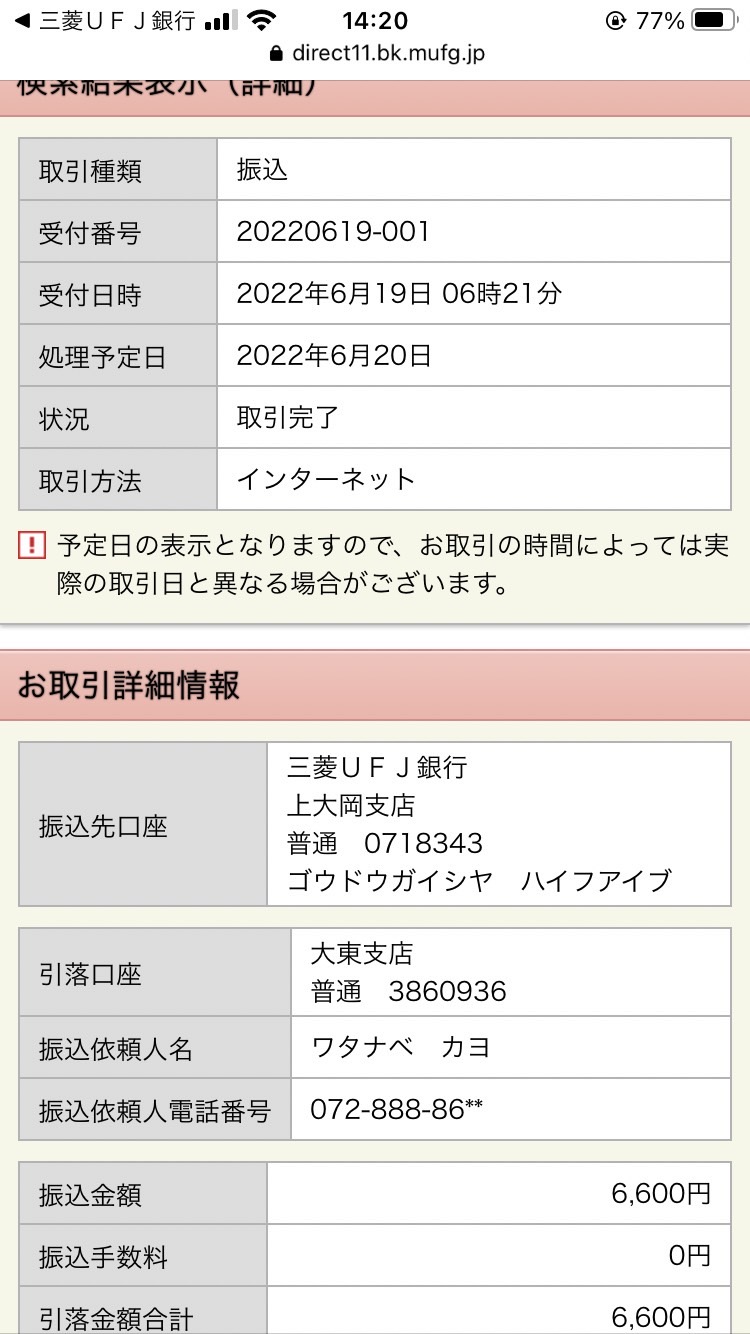Return to the 三菱UFJ銀行 app via back link

coord(105,20)
